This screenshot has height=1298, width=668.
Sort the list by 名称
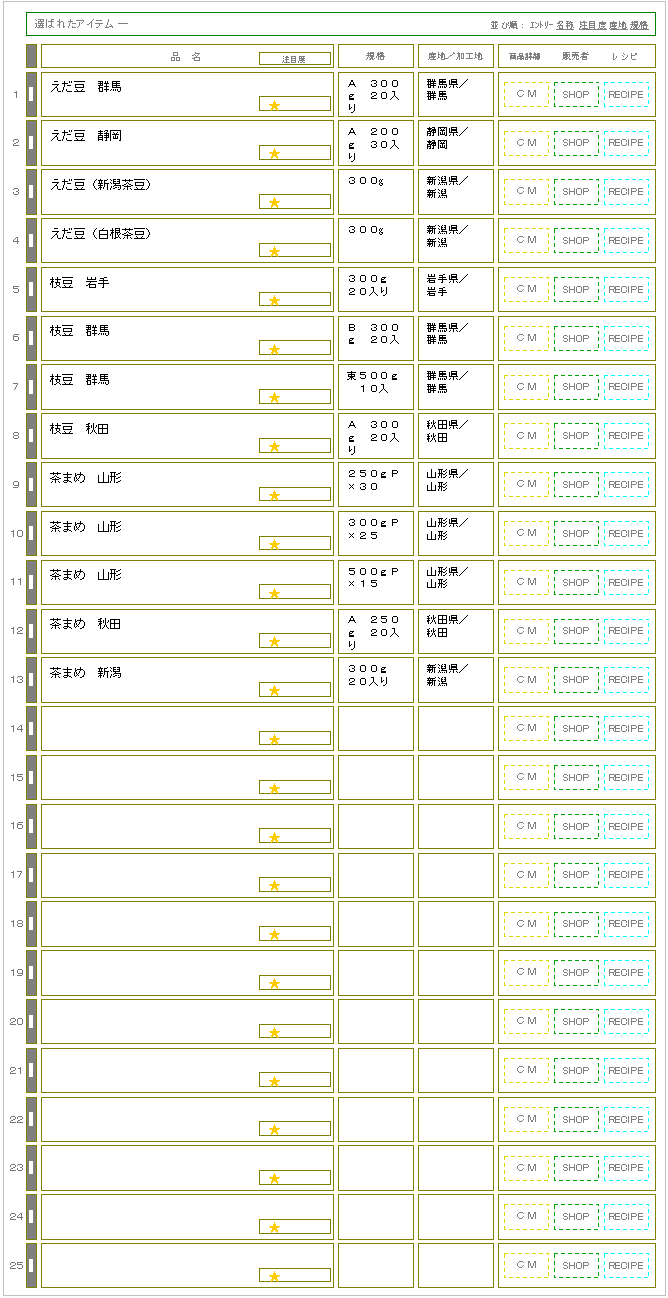(x=565, y=24)
